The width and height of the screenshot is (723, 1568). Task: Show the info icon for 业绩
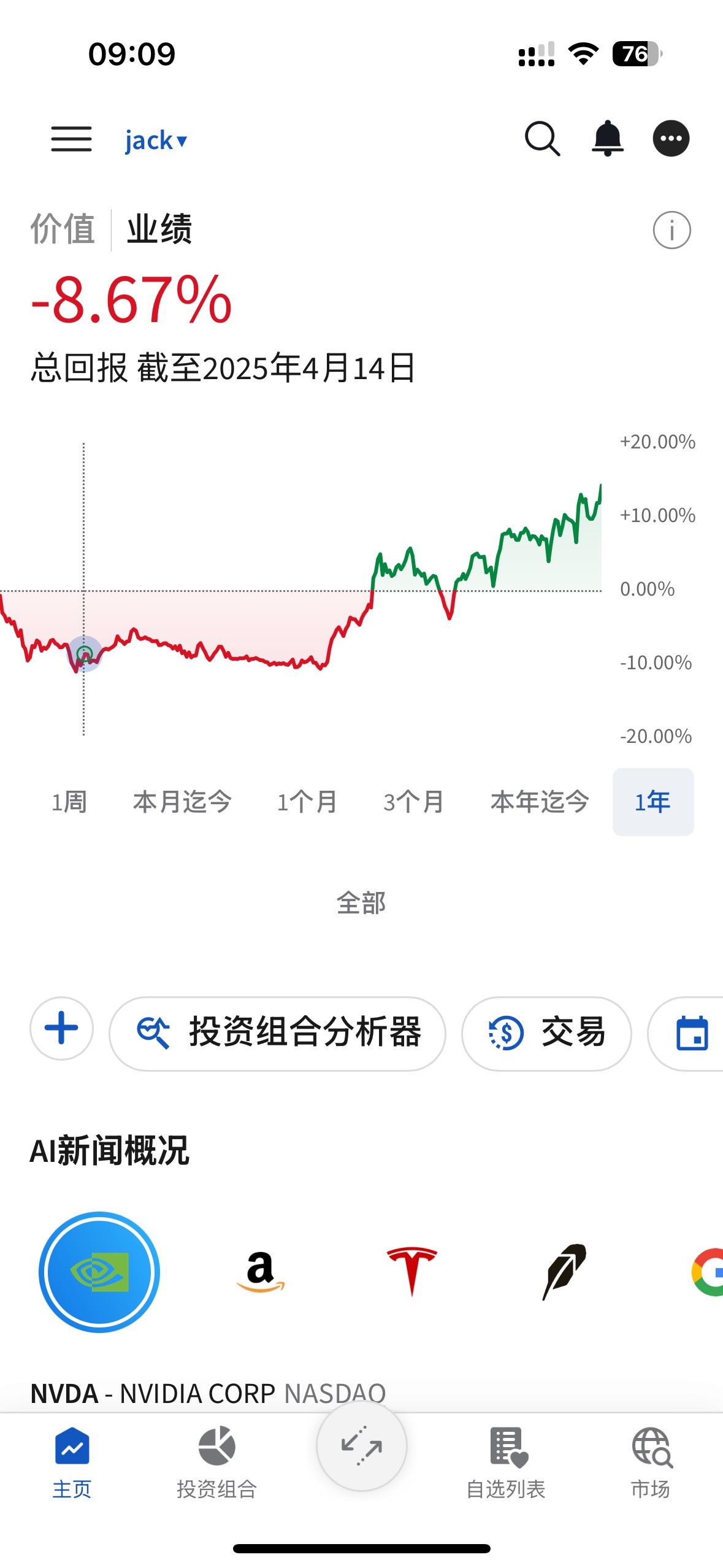pyautogui.click(x=671, y=231)
